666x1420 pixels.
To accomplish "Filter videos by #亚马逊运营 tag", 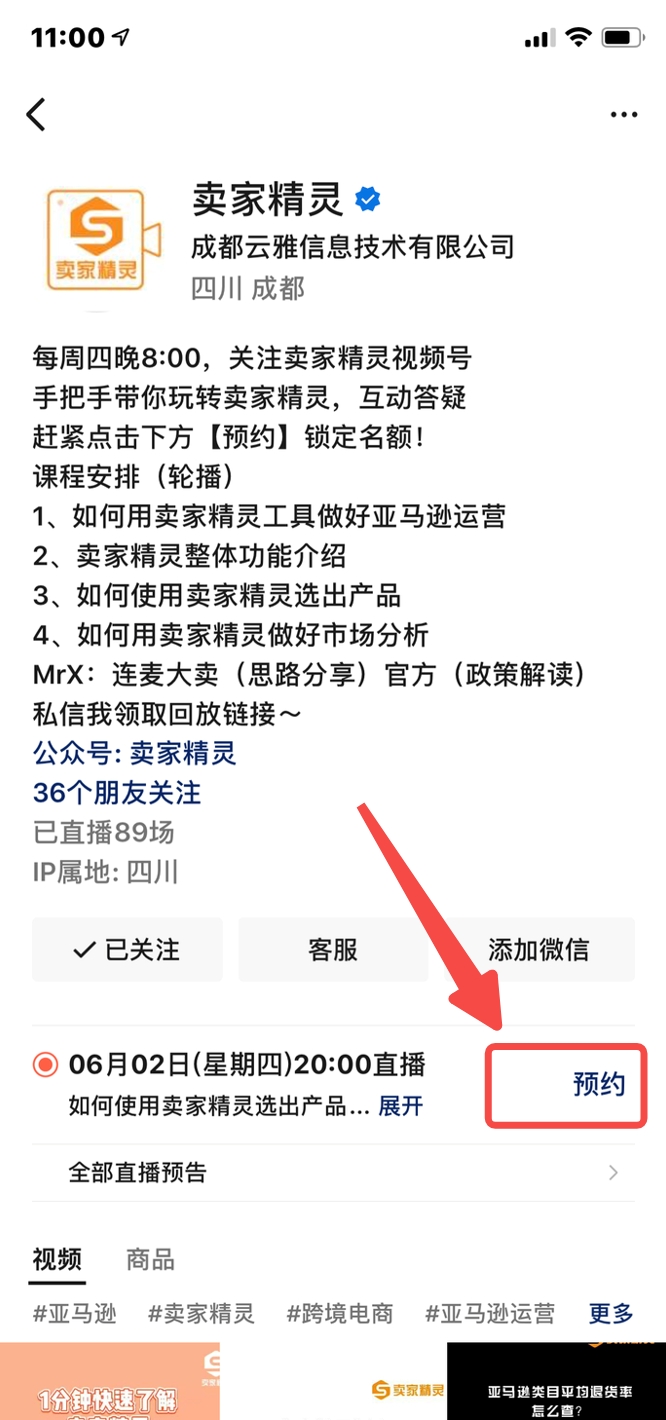I will (x=490, y=1313).
